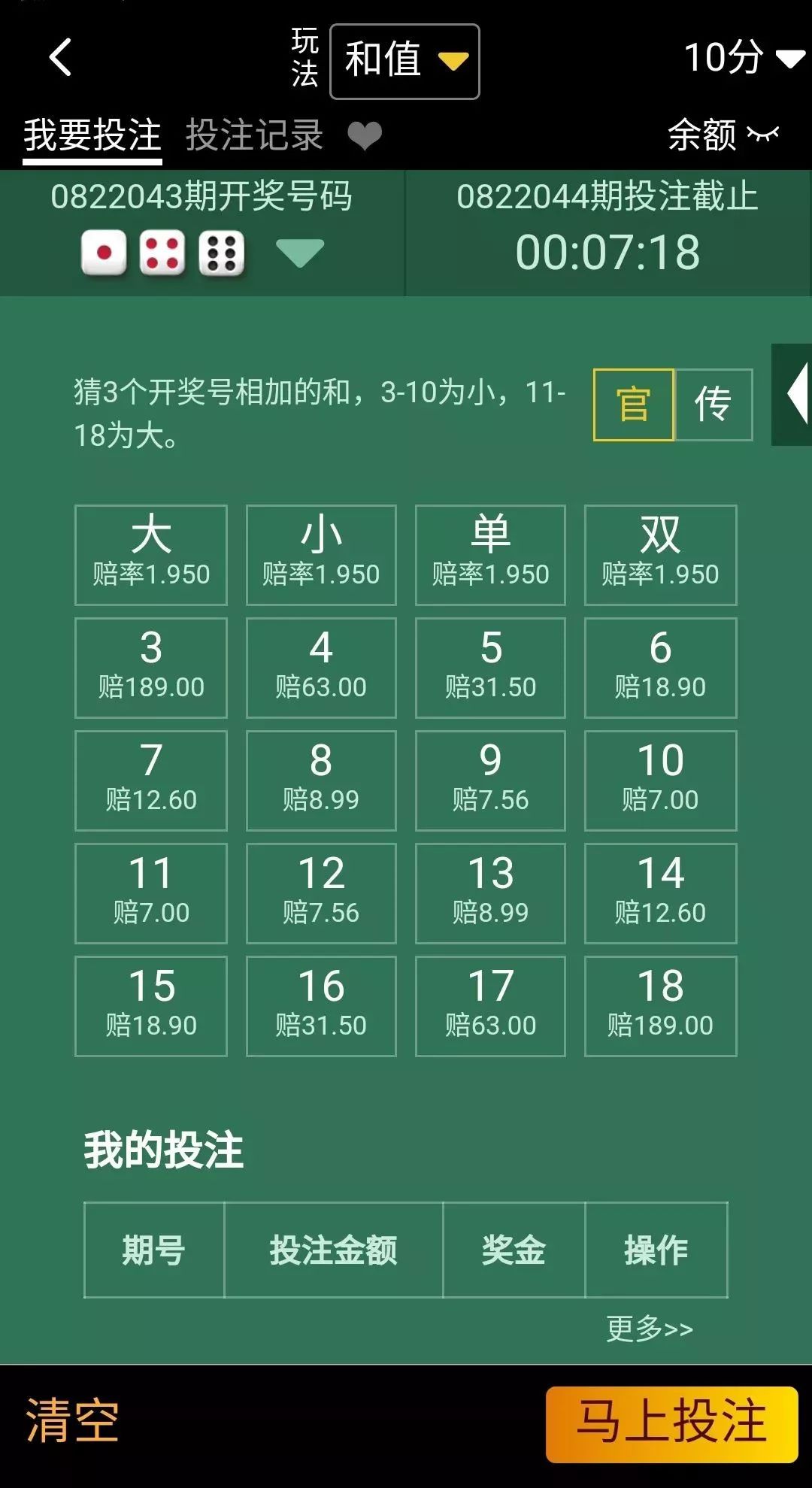Viewport: 812px width, 1488px height.
Task: Pick sum value 10
Action: pos(660,780)
